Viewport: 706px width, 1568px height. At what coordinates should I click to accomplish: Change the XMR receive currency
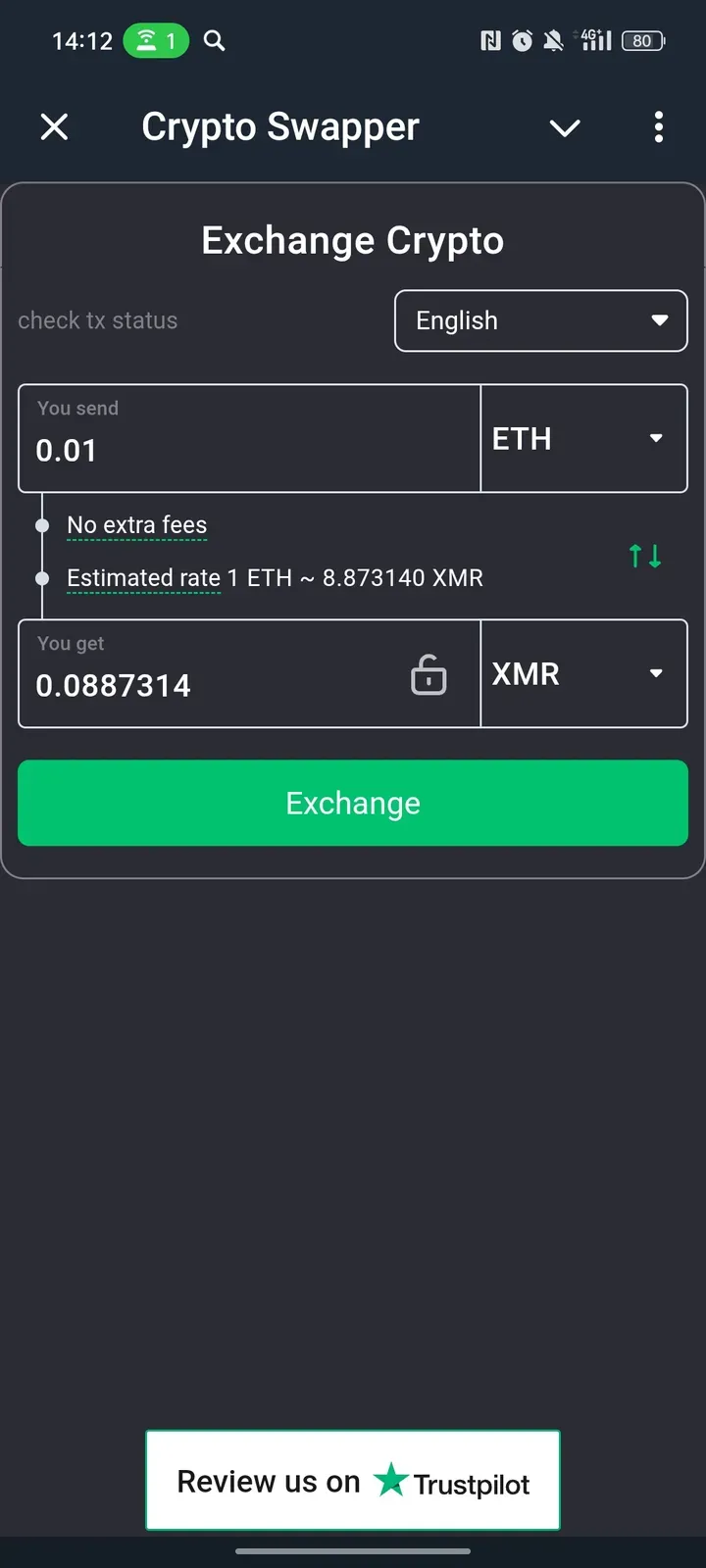click(x=583, y=674)
